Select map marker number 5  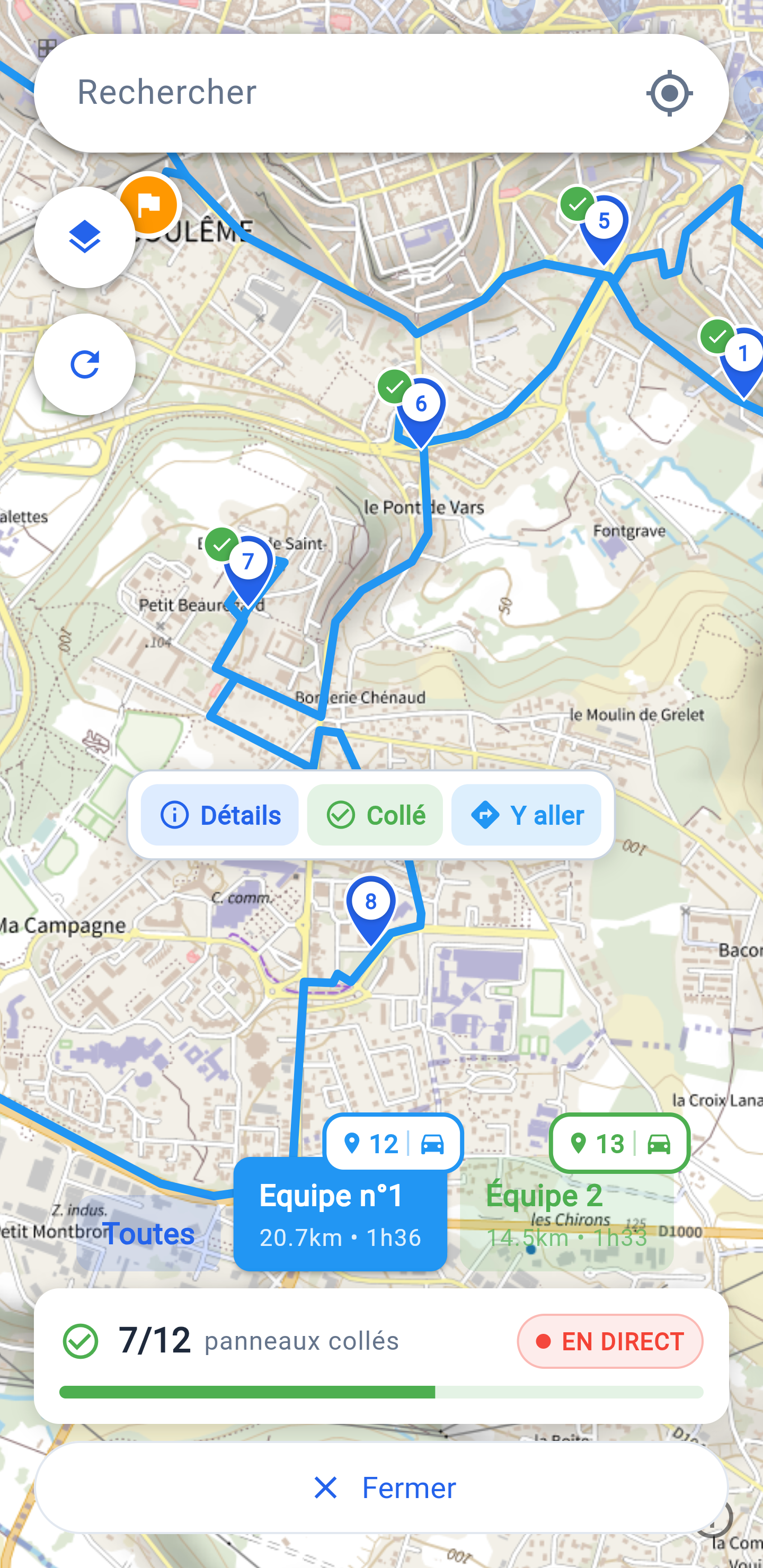[604, 224]
